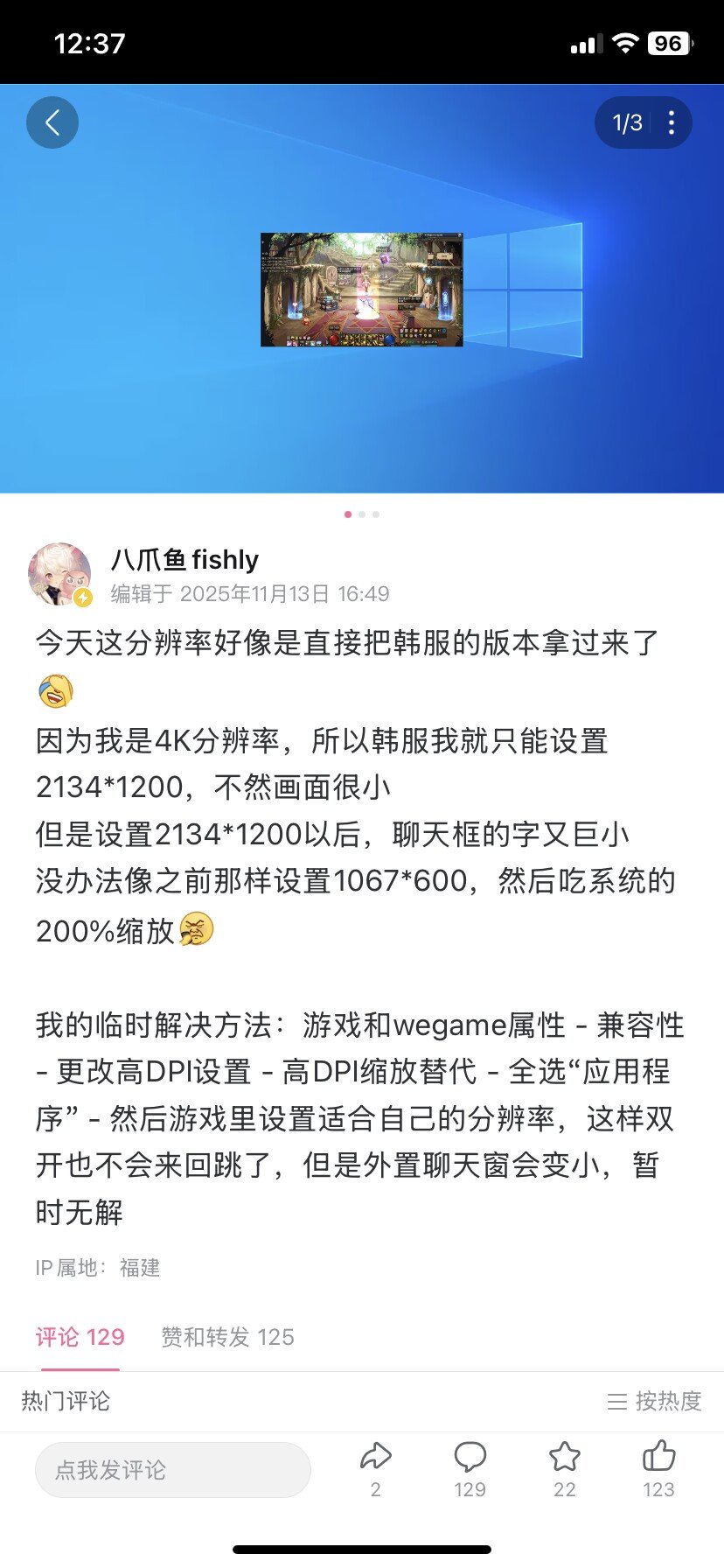Open the profile name 八爪鱼 fishly
Image resolution: width=724 pixels, height=1568 pixels.
pyautogui.click(x=184, y=559)
